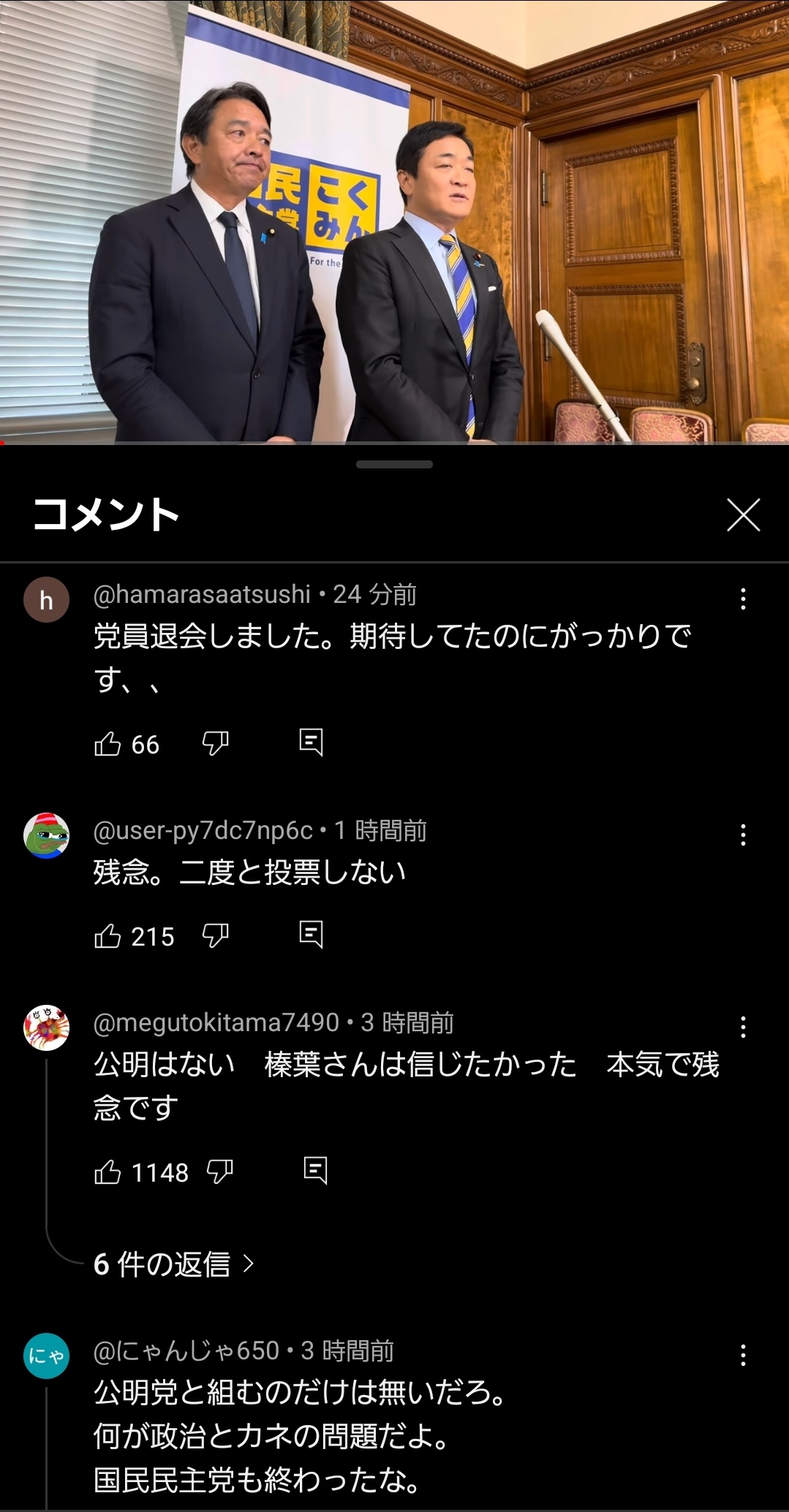The height and width of the screenshot is (1512, 789).
Task: Open the options menu for @hamarasaatsushi's comment
Action: point(743,599)
